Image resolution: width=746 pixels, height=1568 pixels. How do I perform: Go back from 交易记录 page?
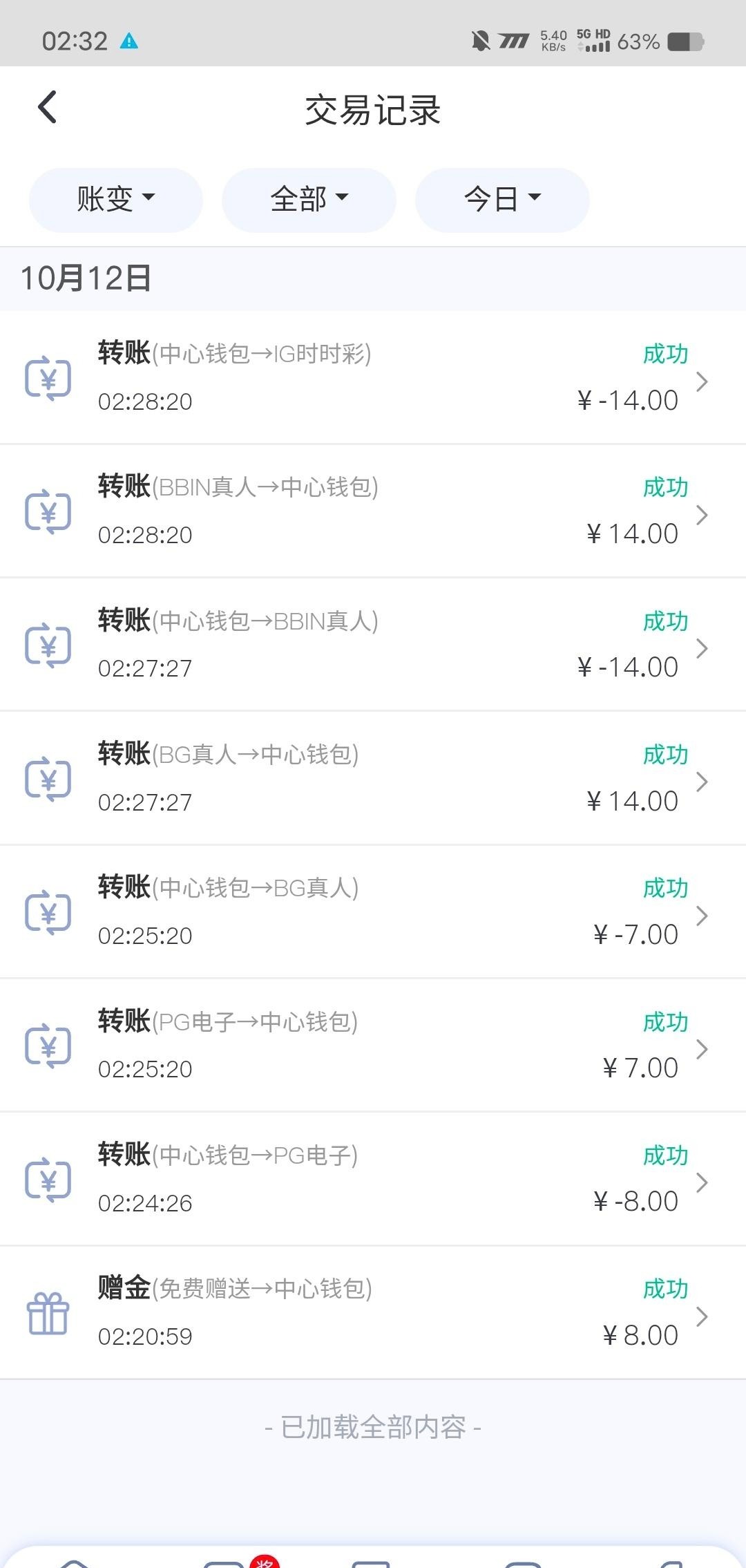47,108
